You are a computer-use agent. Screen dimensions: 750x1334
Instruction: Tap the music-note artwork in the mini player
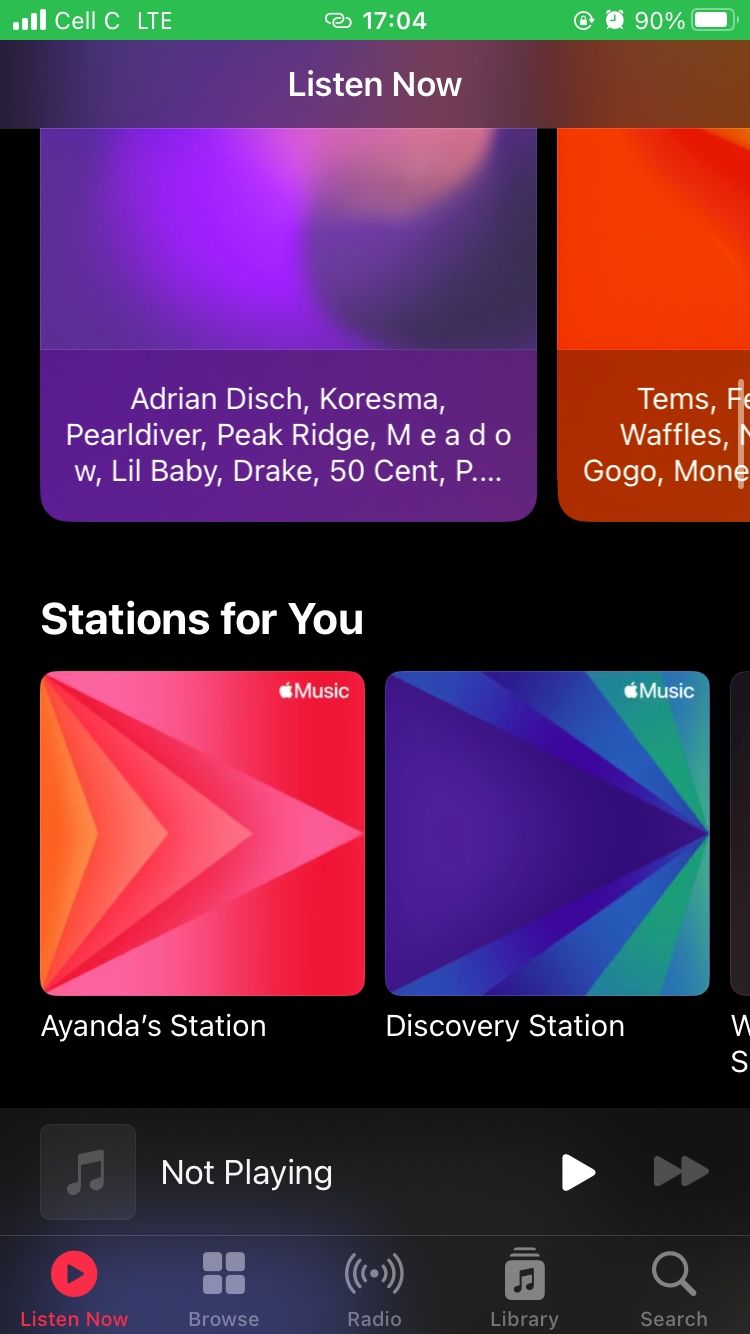click(88, 1172)
